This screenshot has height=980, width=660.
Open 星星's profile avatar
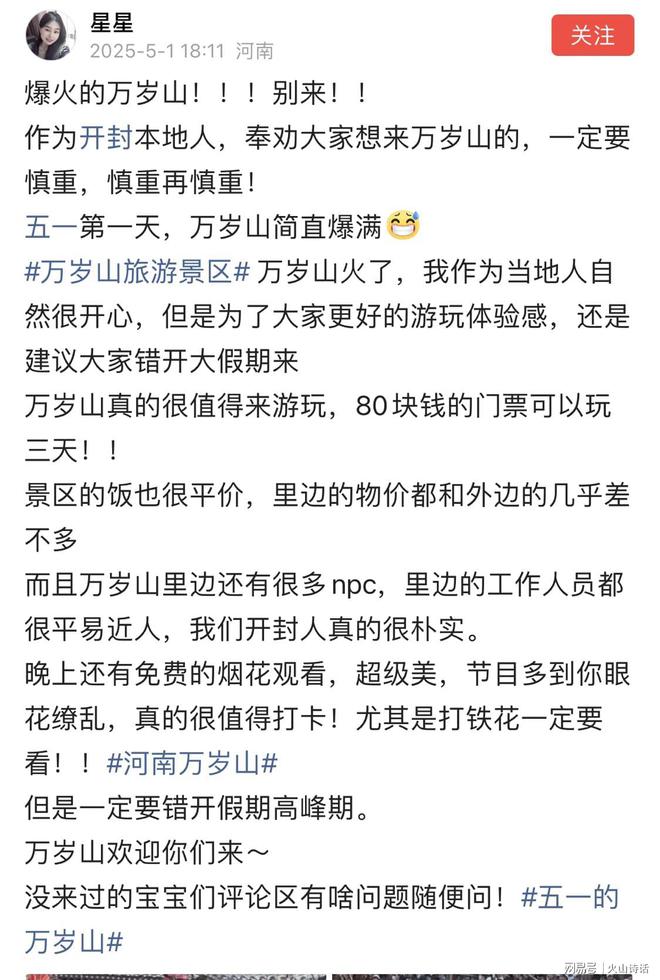point(50,36)
